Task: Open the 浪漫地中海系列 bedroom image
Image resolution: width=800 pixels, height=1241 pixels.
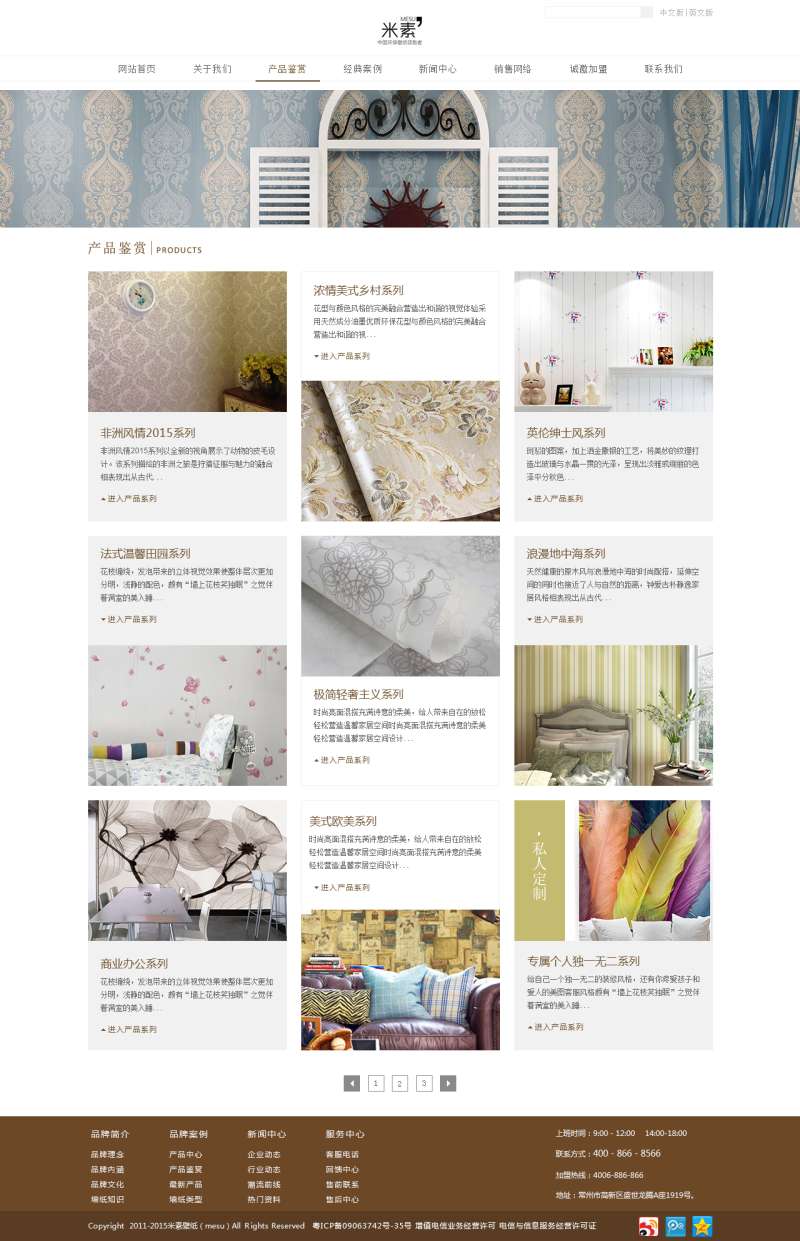Action: pyautogui.click(x=613, y=715)
